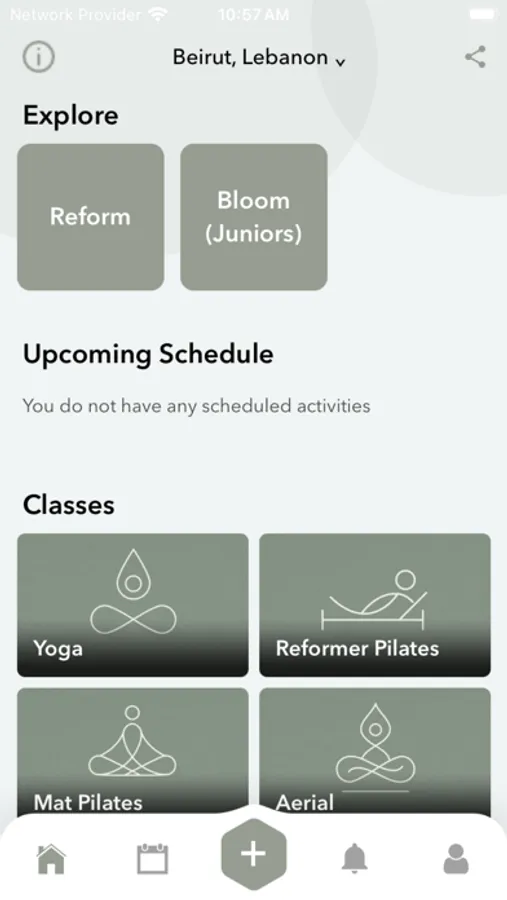Open the notifications bell tab
Image resolution: width=507 pixels, height=900 pixels.
point(354,859)
